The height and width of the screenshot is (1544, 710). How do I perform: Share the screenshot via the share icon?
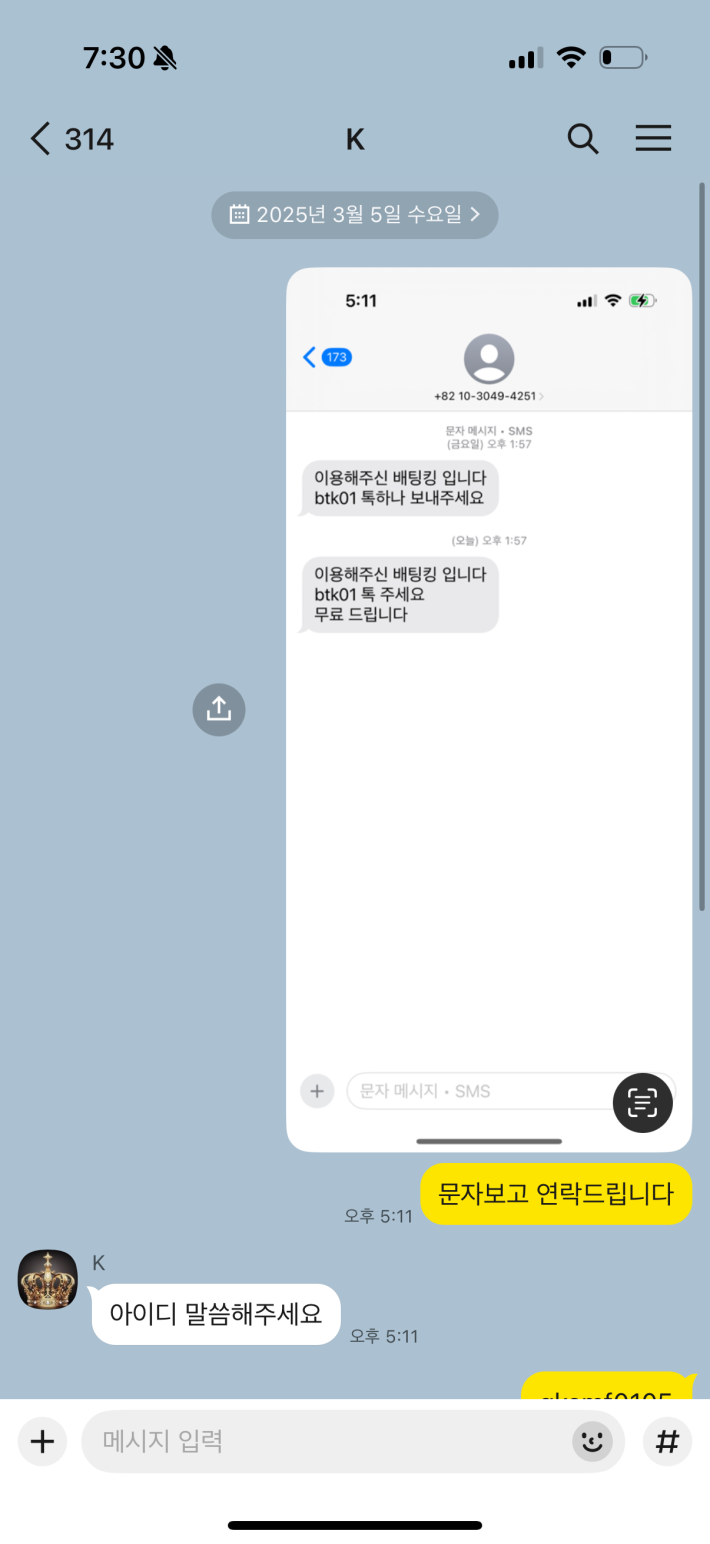click(219, 709)
